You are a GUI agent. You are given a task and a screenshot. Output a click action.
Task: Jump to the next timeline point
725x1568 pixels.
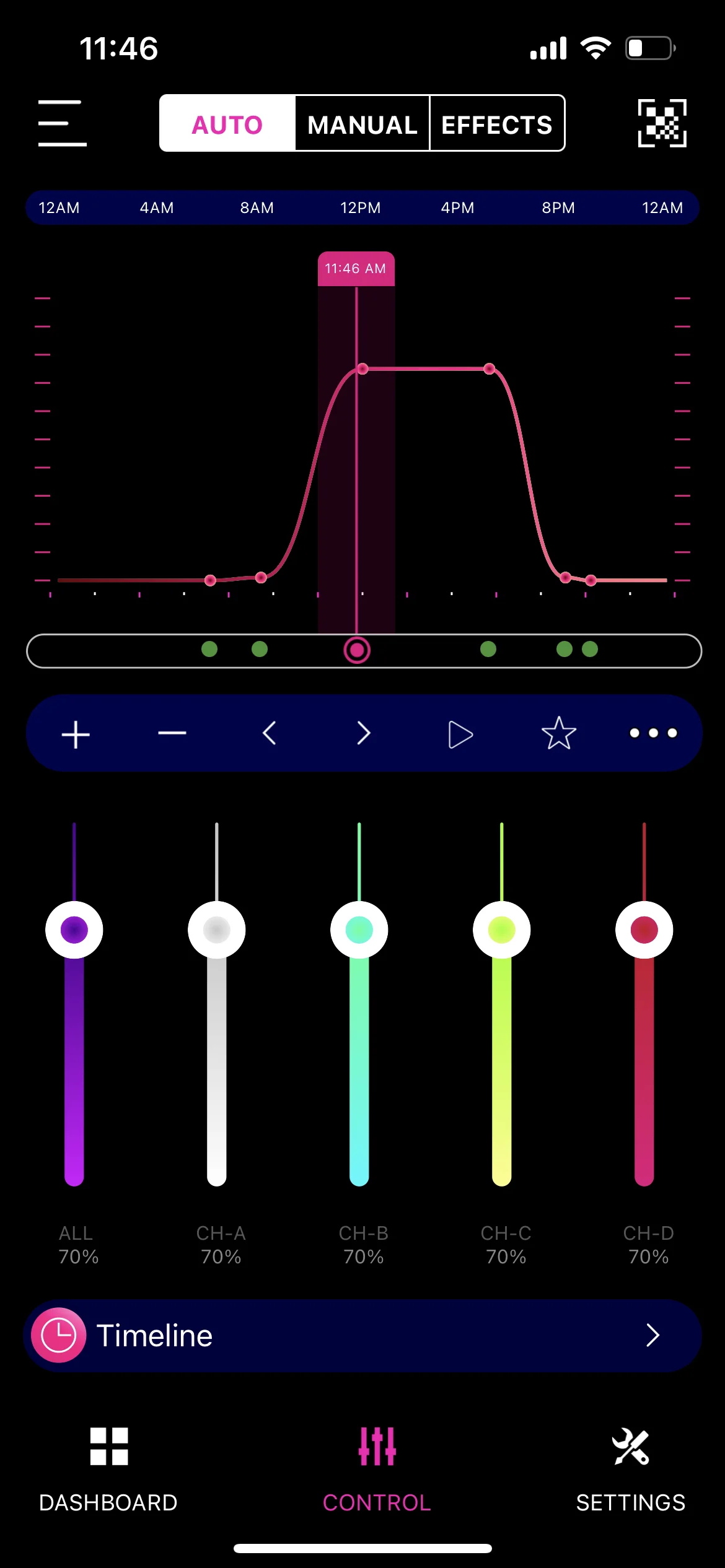pos(364,733)
